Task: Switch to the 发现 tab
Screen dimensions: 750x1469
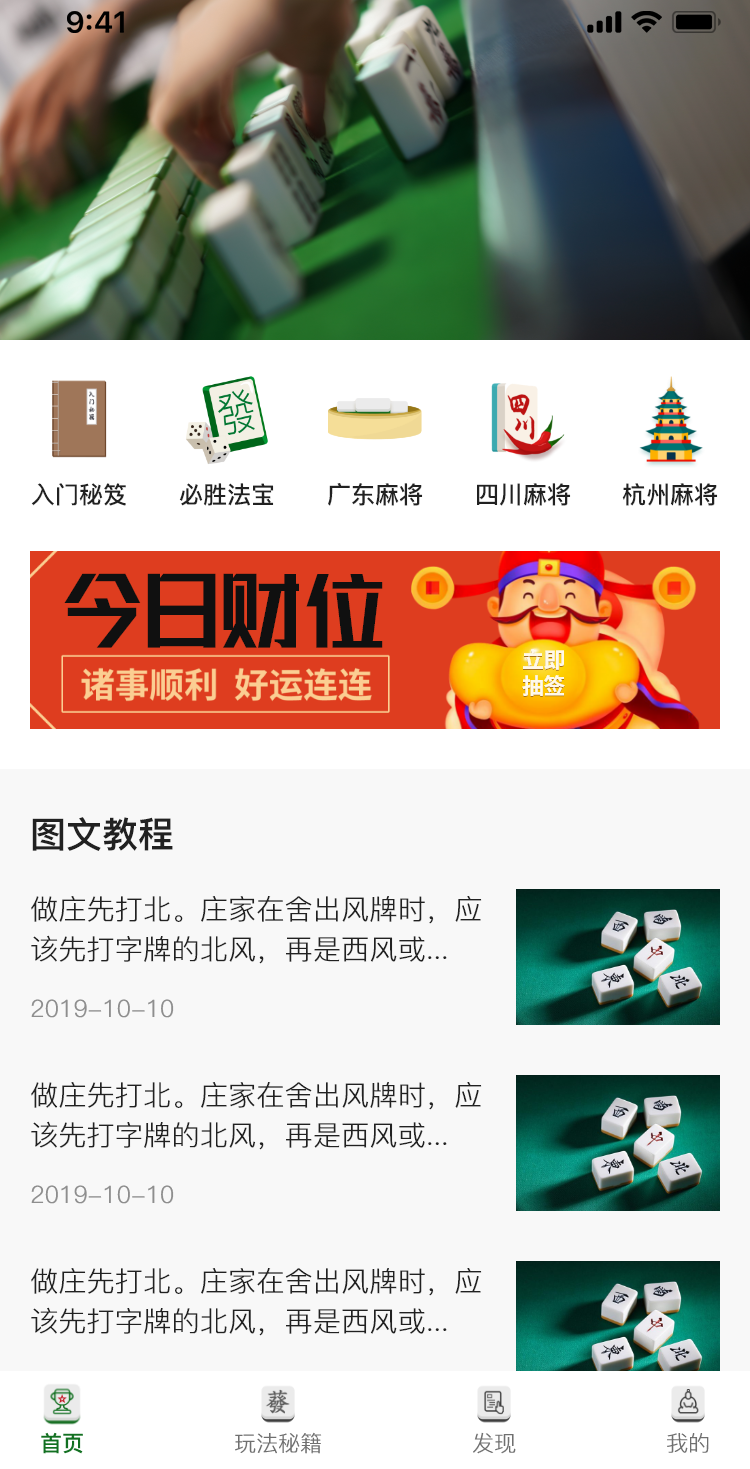Action: tap(494, 1419)
